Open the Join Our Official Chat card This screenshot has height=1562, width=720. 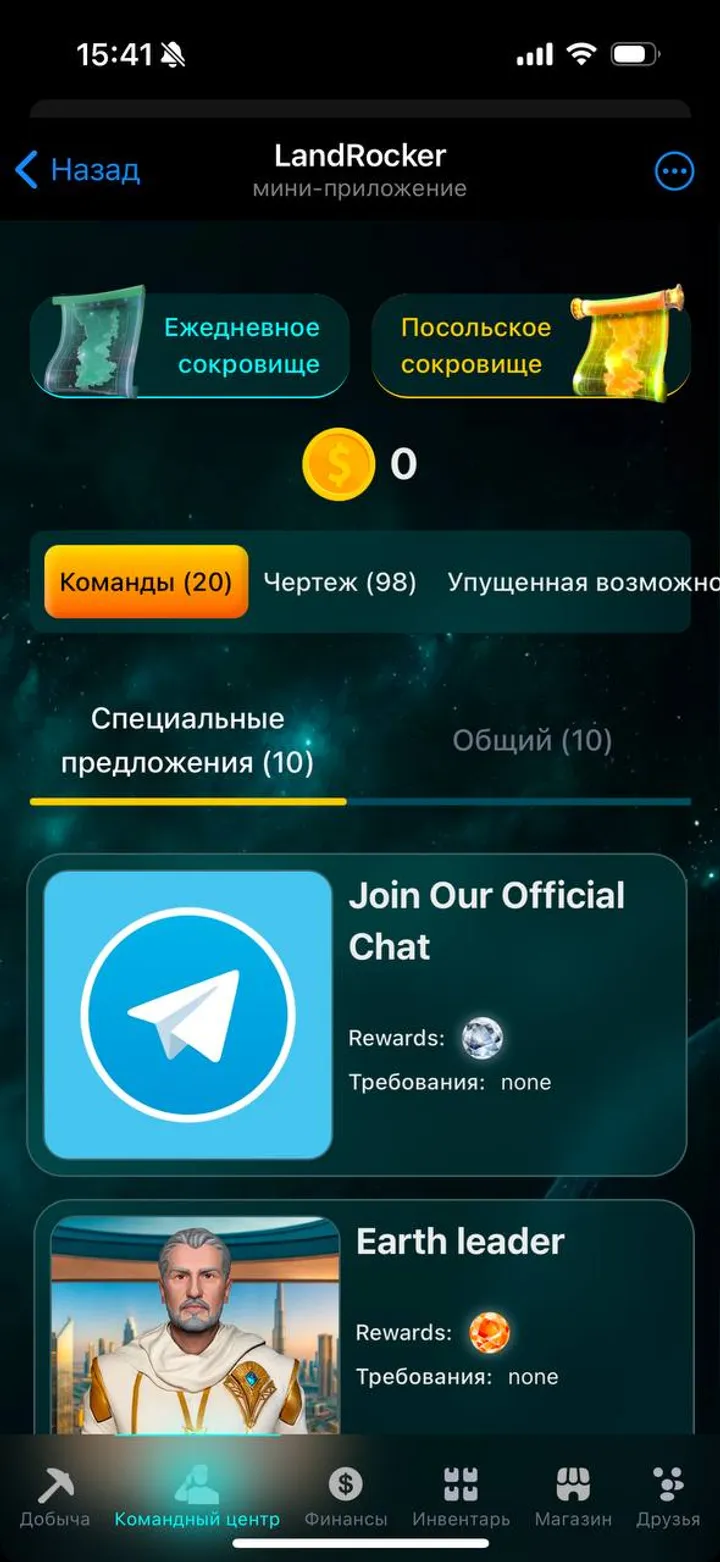point(357,1014)
